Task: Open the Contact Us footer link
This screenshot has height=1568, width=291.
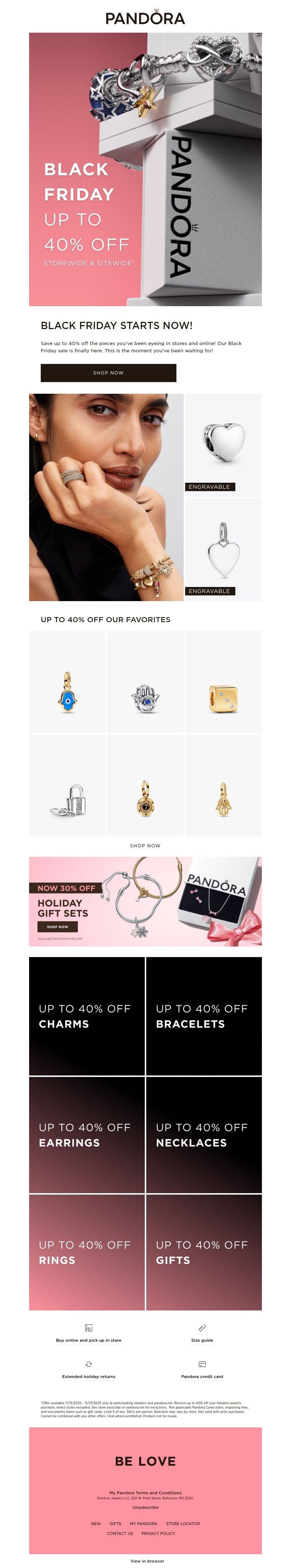Action: coord(120,1533)
